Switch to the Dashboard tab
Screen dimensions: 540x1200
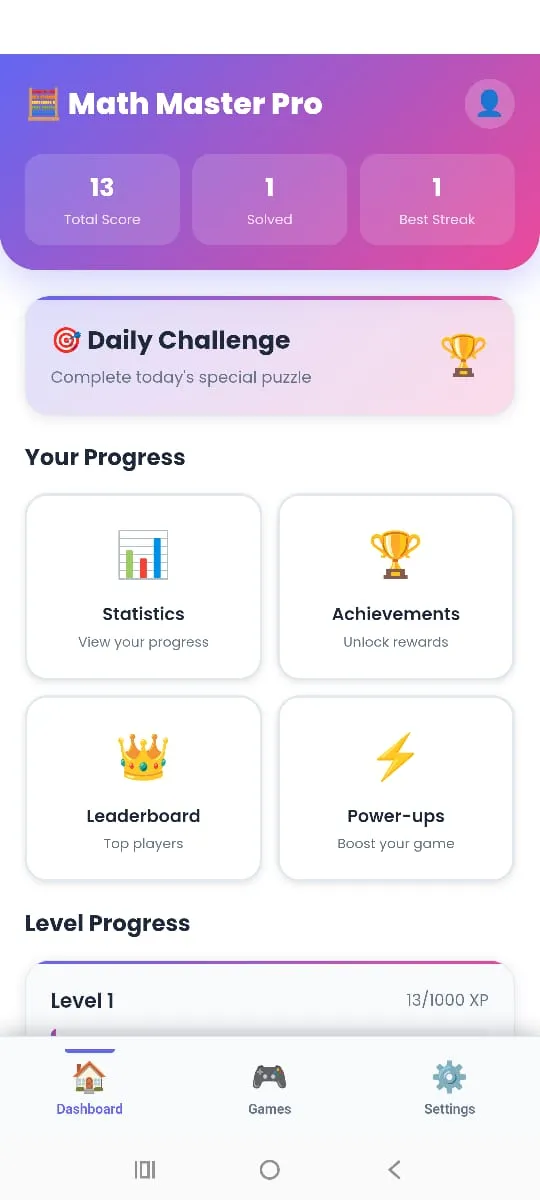tap(90, 1087)
